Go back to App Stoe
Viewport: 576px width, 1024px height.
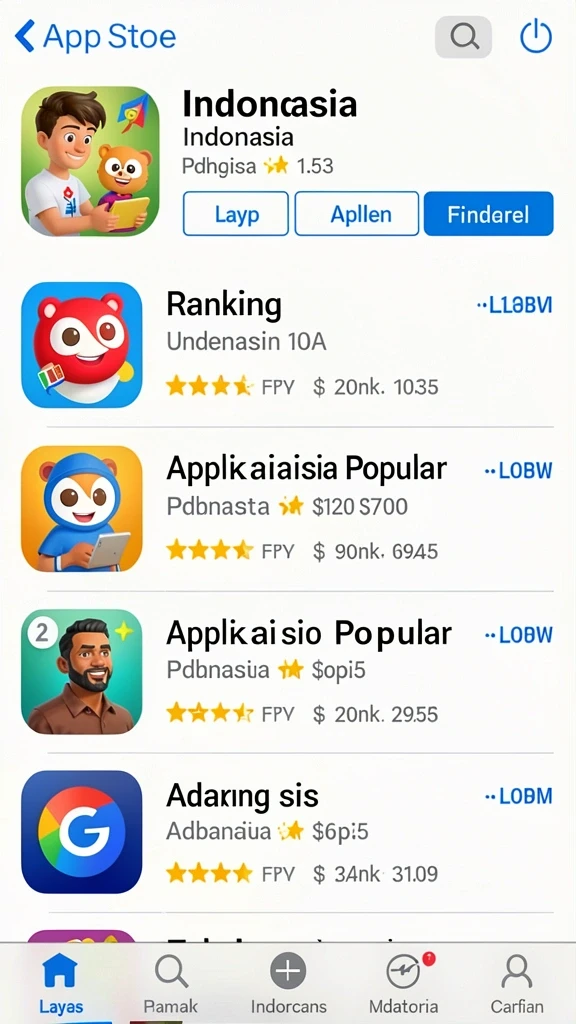tap(95, 36)
